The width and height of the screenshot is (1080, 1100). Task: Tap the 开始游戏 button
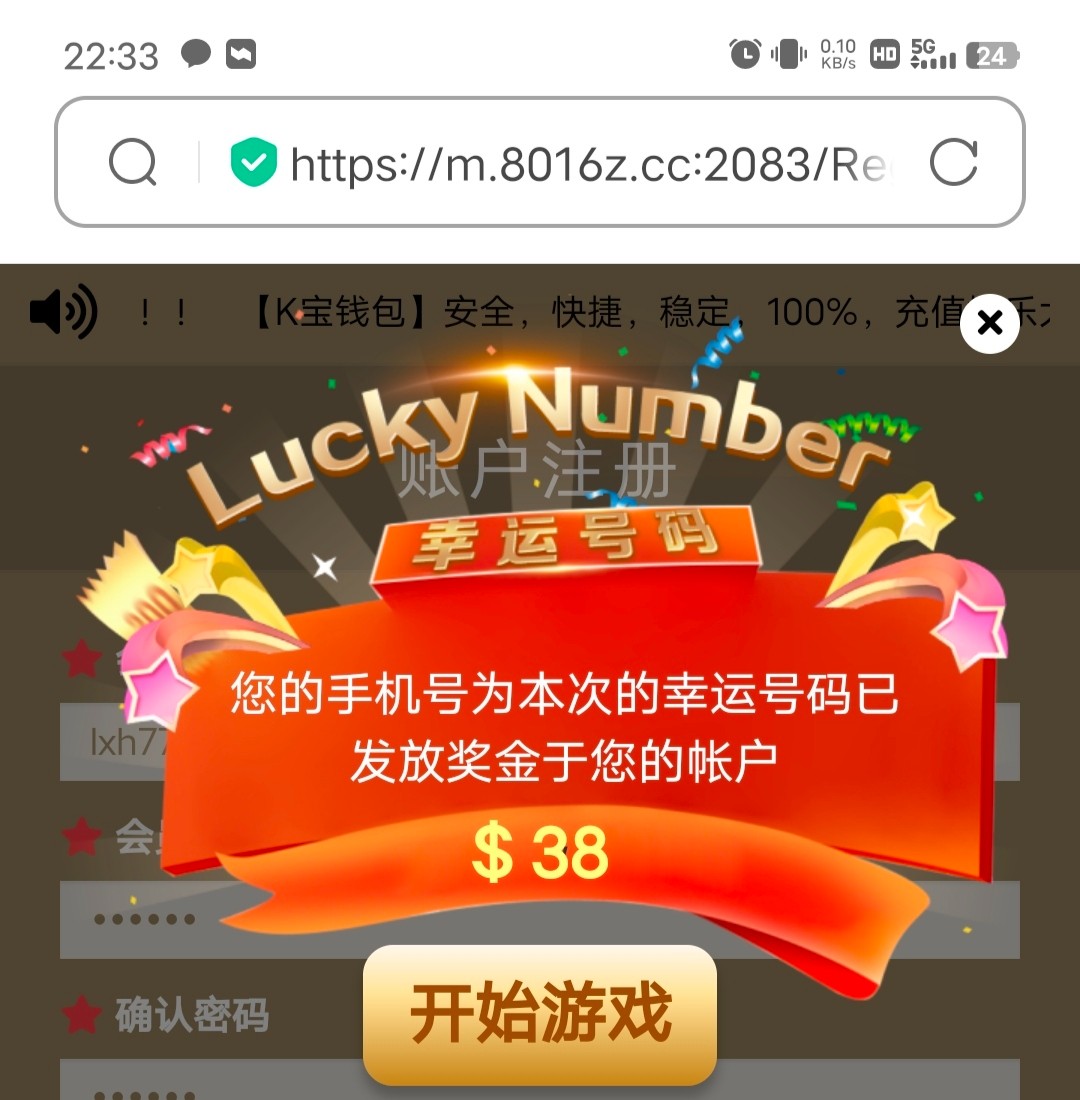(540, 1014)
